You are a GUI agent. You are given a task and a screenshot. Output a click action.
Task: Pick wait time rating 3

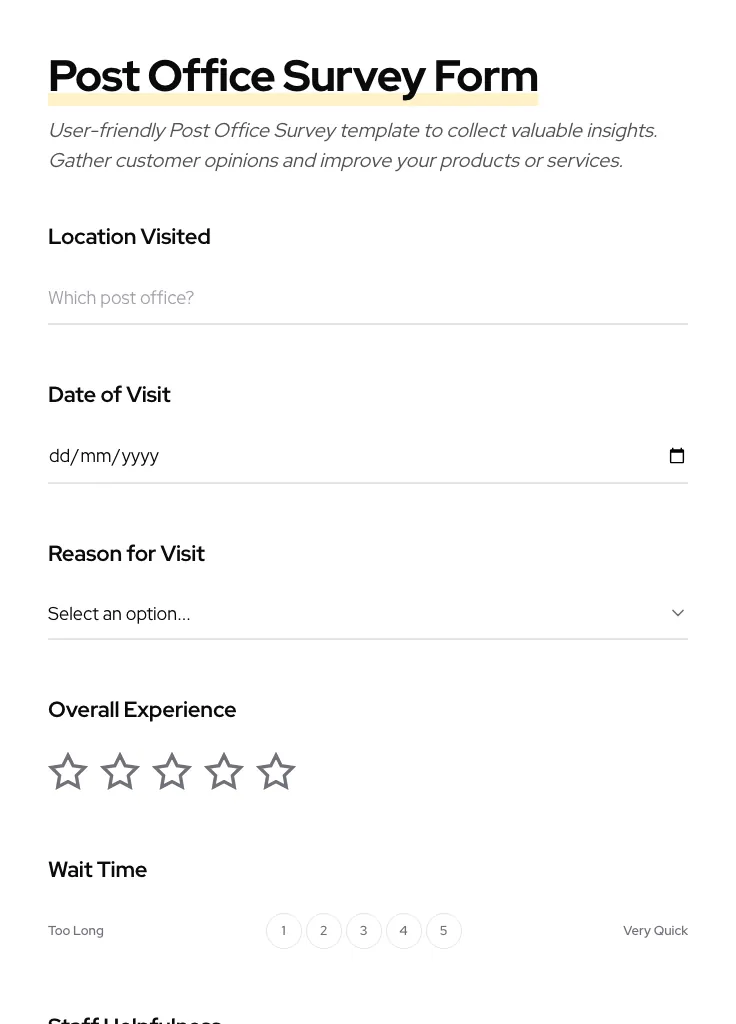(363, 930)
